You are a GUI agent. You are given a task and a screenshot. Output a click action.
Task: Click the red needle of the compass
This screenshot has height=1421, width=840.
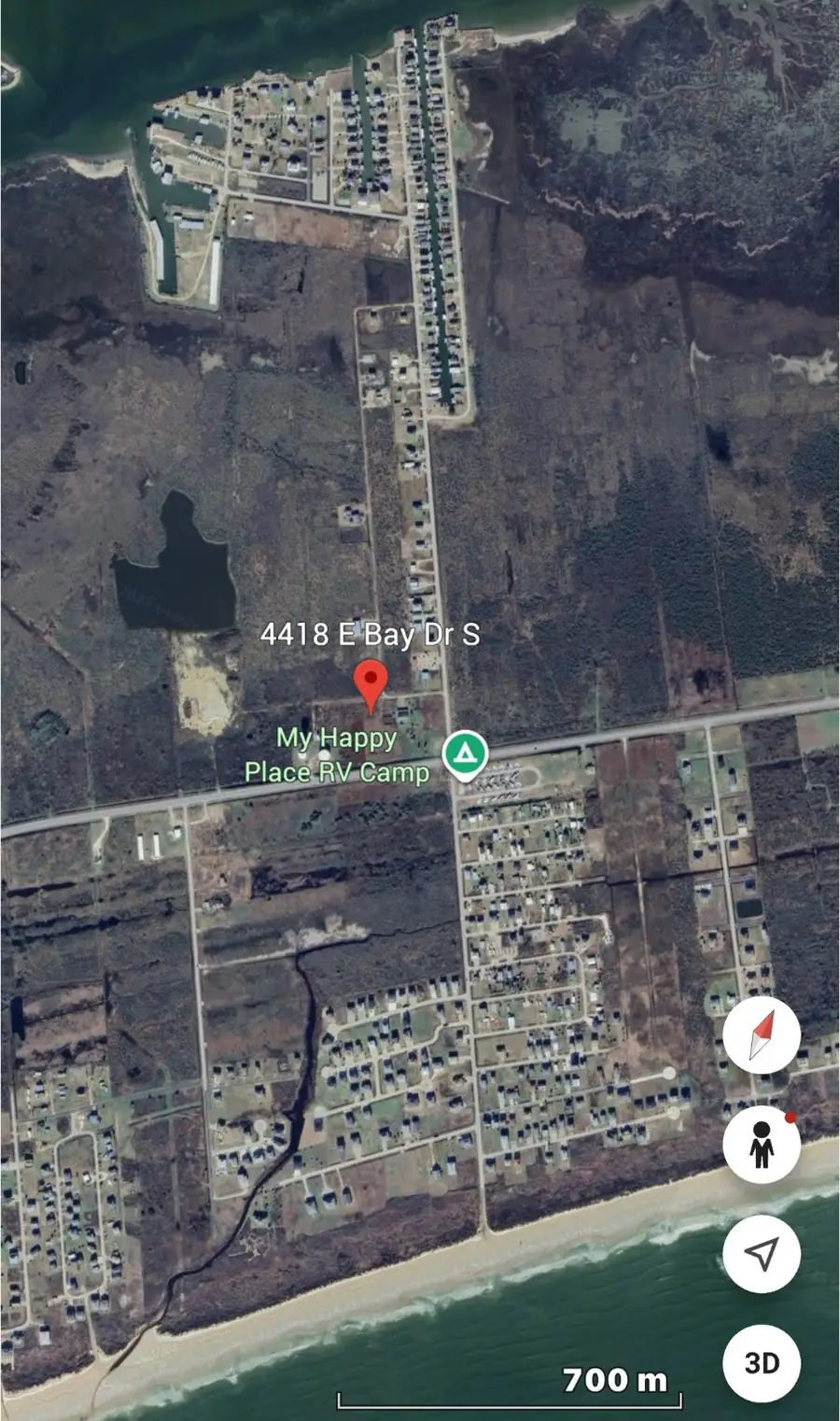click(x=765, y=1025)
